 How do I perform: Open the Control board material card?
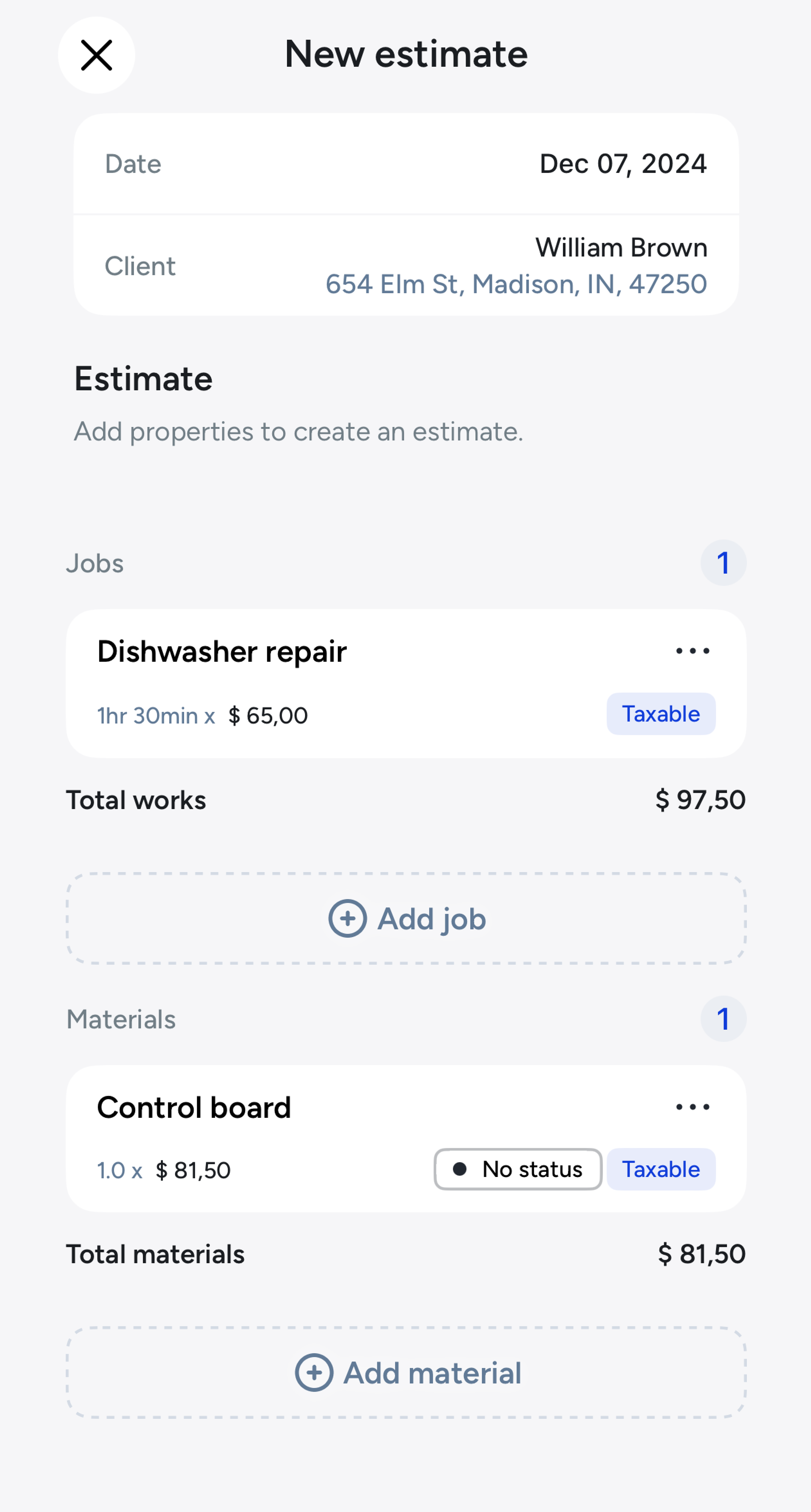[406, 1139]
